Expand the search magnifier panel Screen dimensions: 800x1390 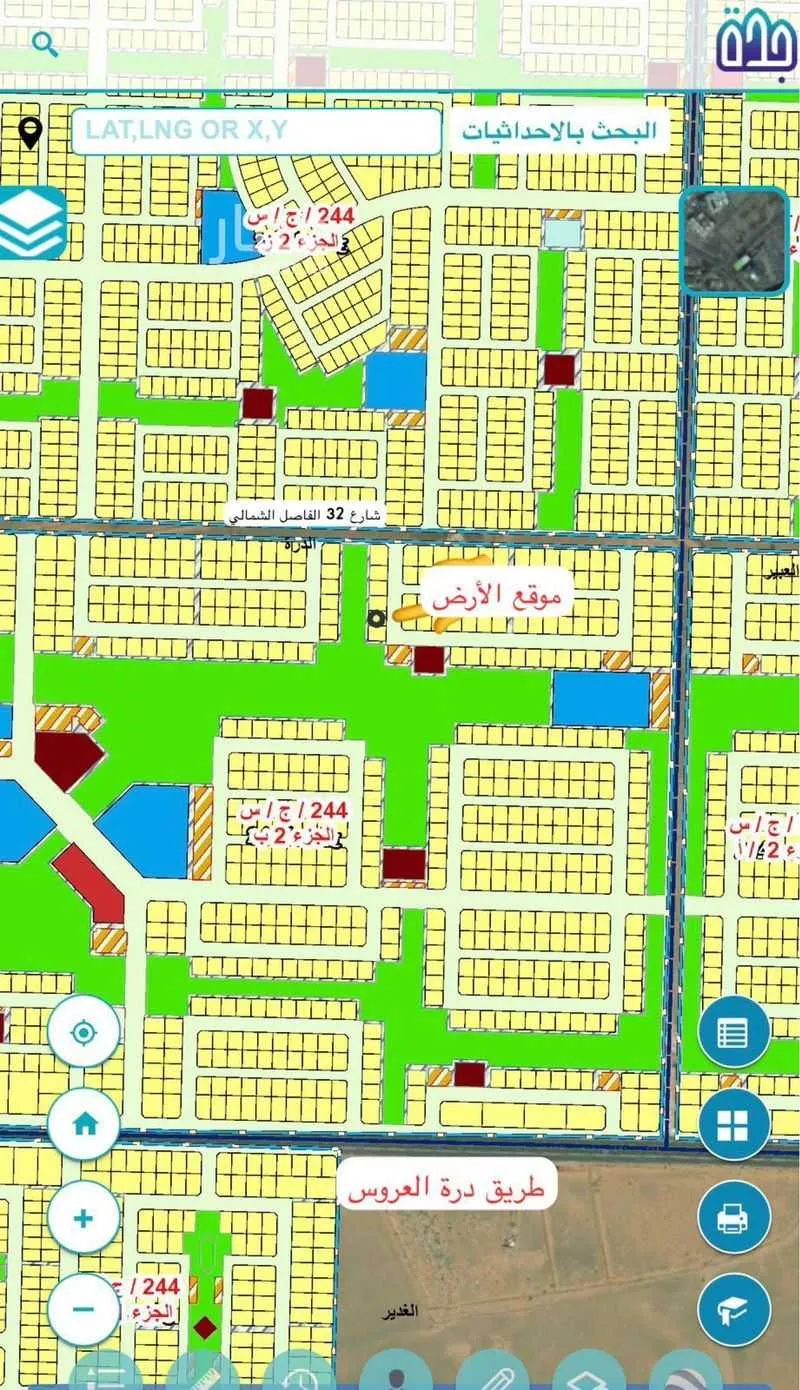[42, 43]
